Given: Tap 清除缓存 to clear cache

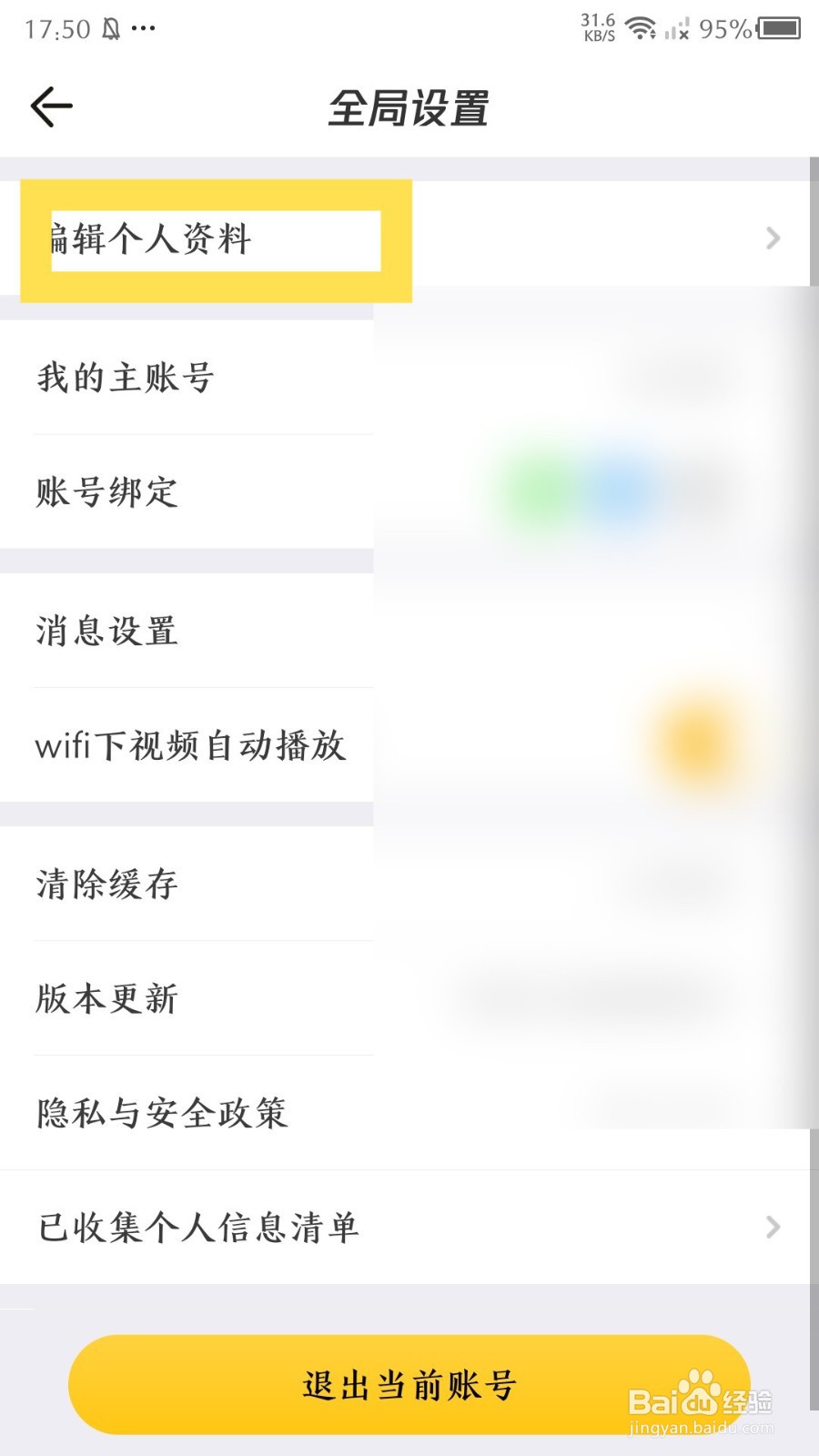Looking at the screenshot, I should coord(106,883).
